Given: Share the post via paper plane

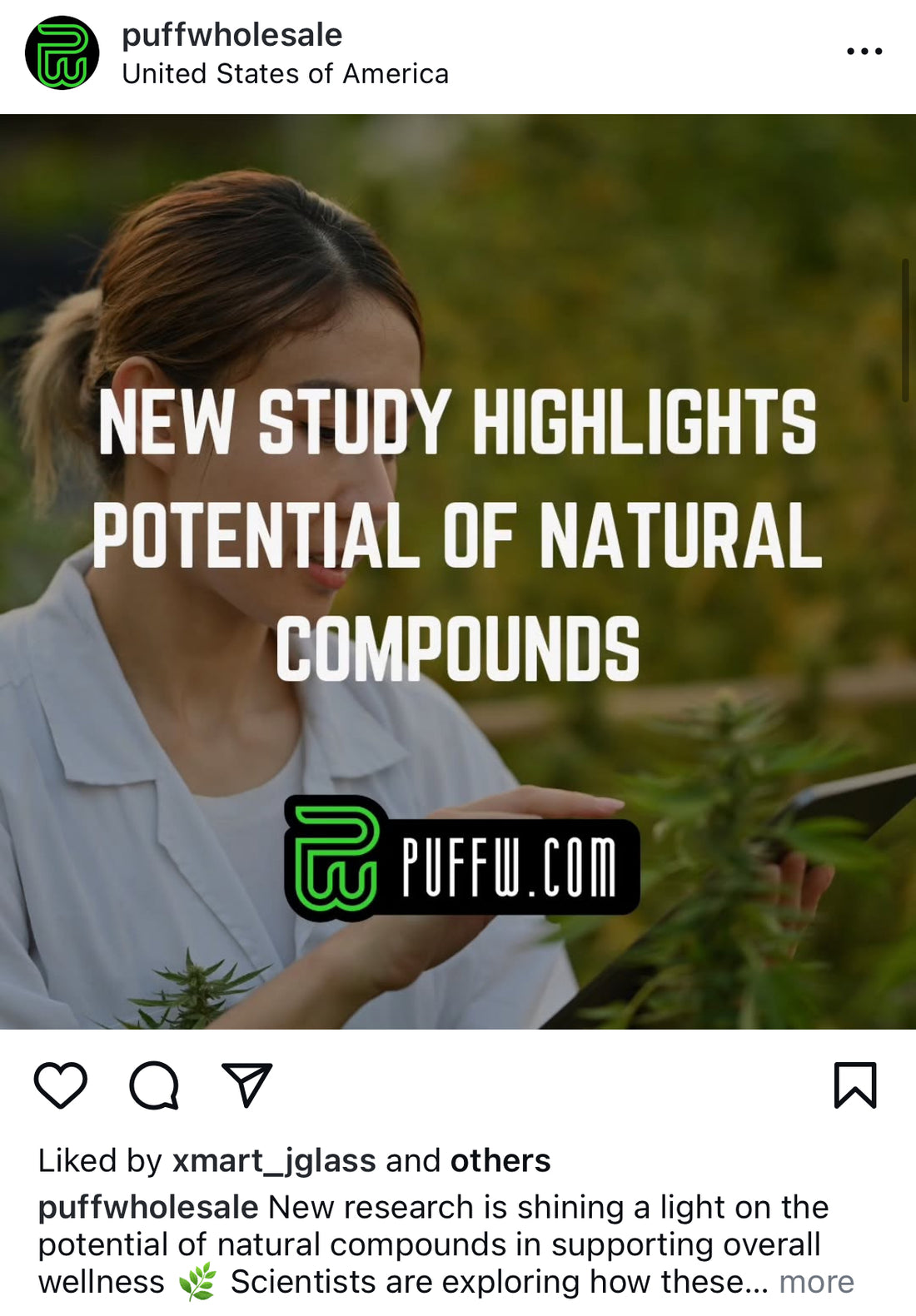Looking at the screenshot, I should pyautogui.click(x=246, y=1085).
